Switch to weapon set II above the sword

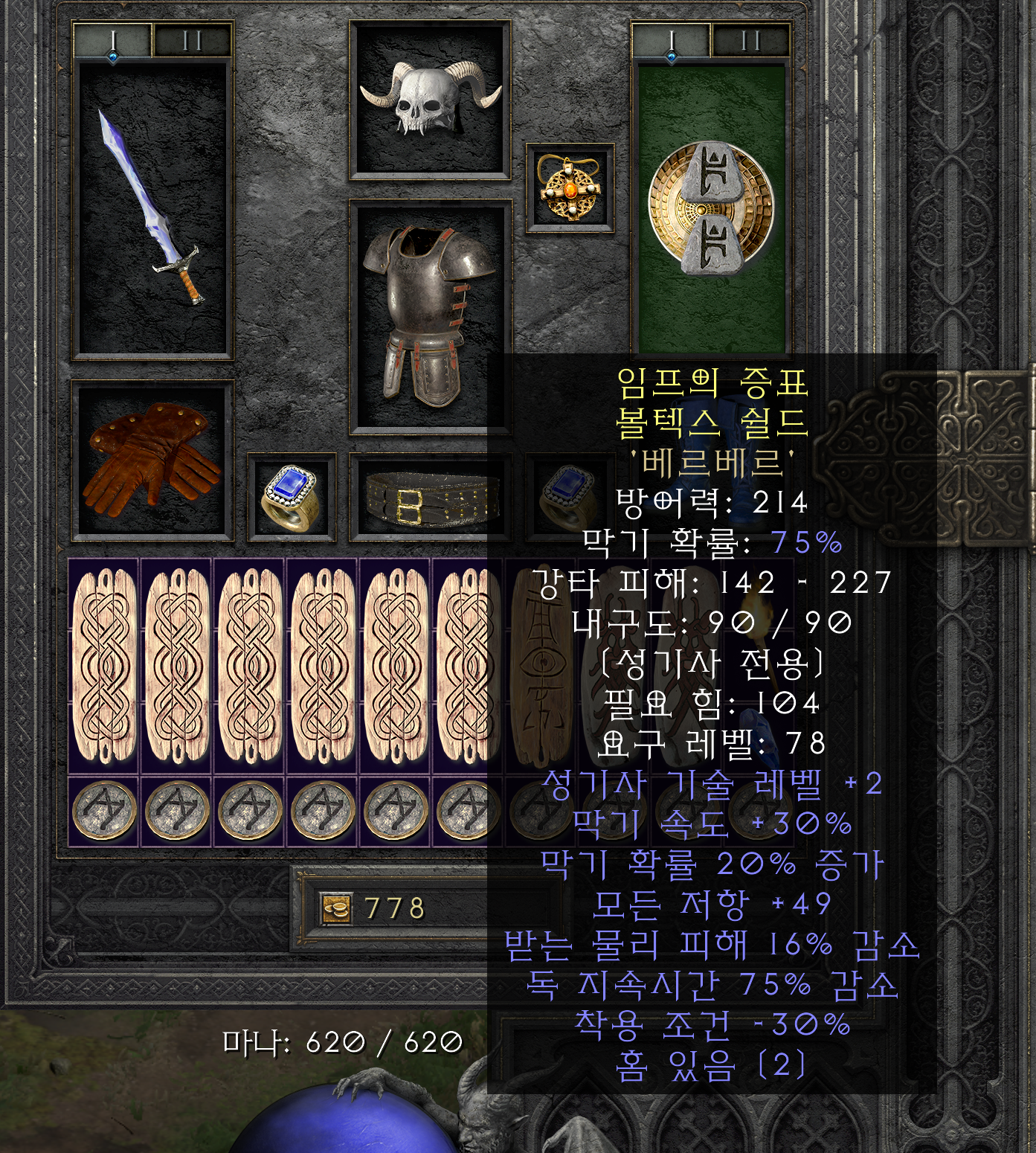192,40
